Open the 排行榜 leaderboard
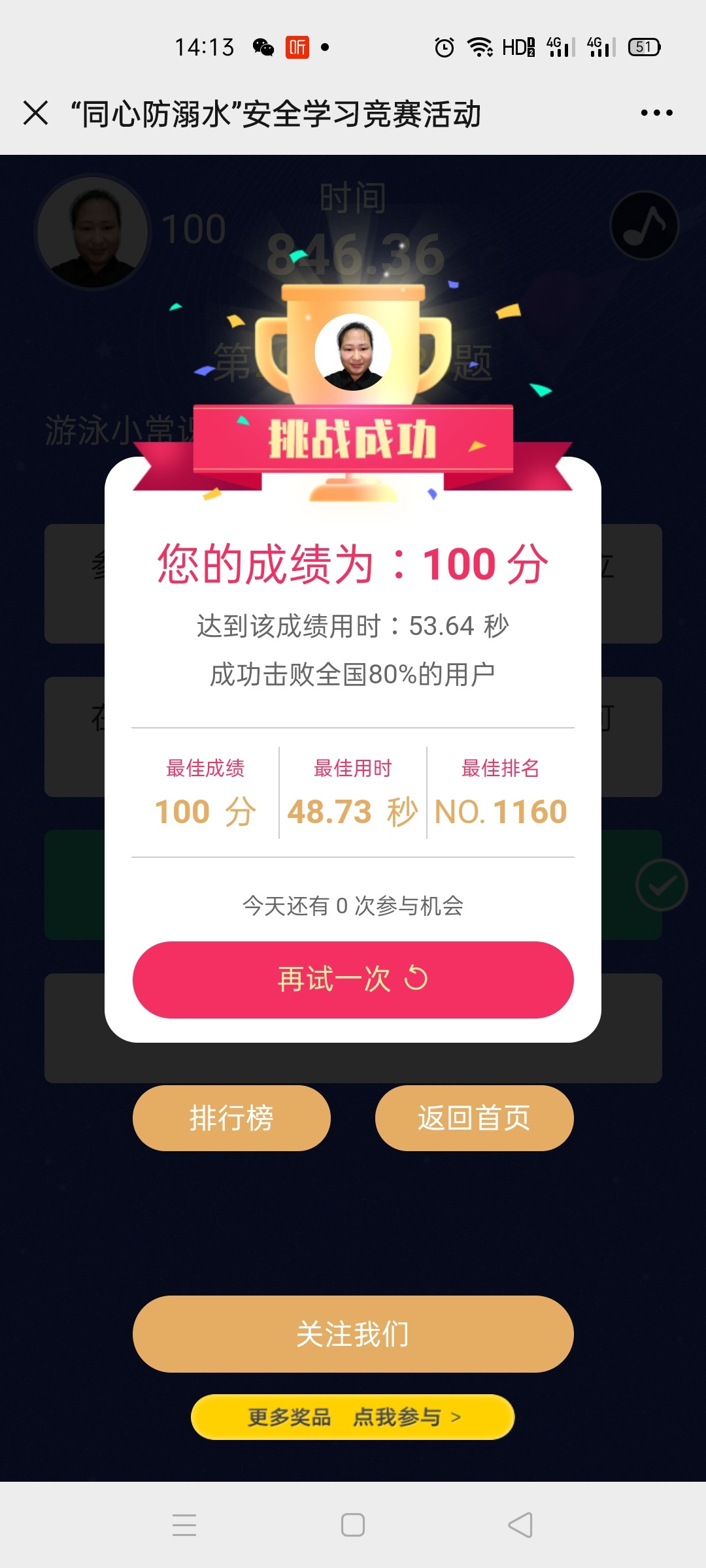 point(231,1118)
